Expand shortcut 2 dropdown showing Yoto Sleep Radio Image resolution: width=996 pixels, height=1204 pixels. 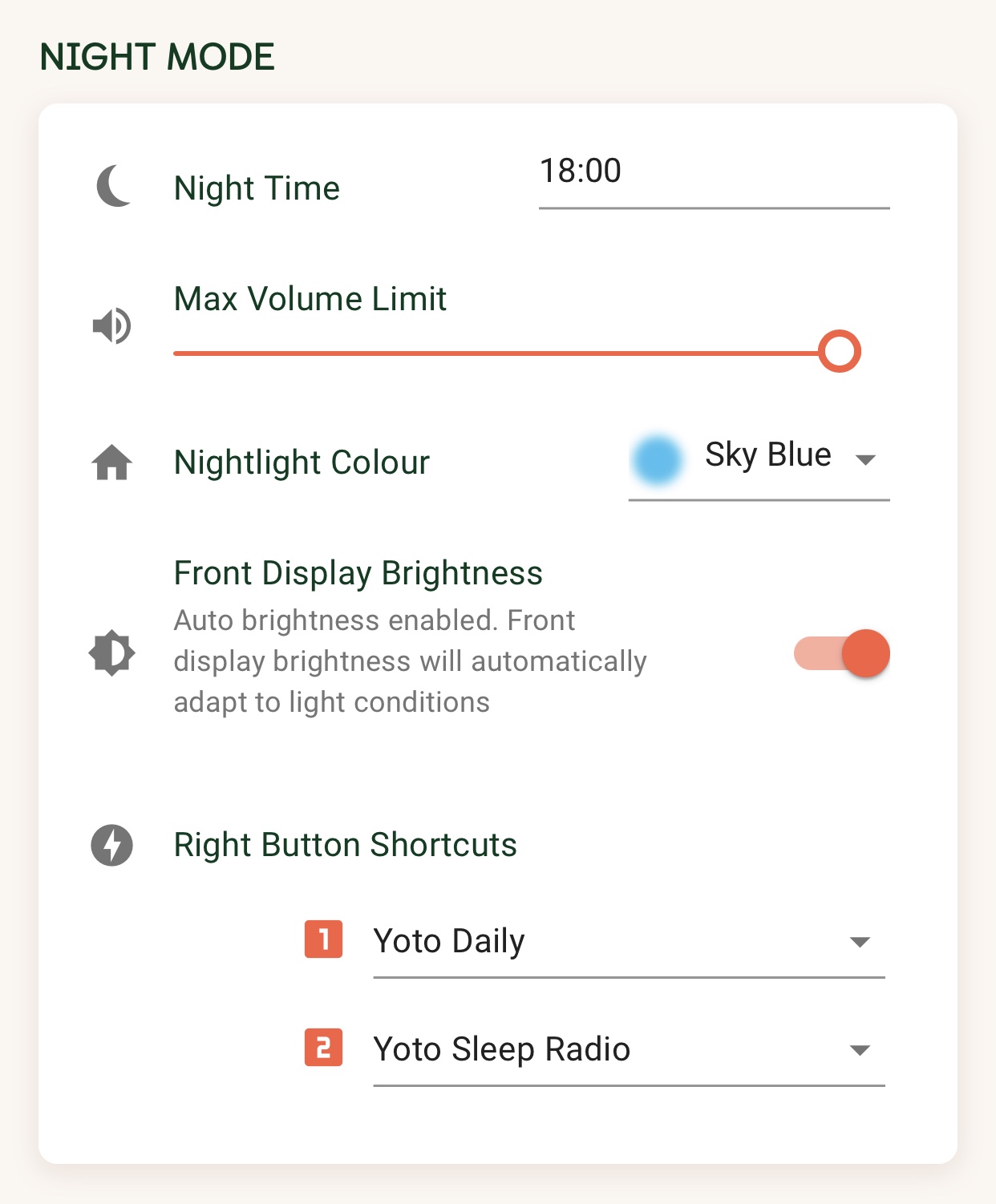628,1050
